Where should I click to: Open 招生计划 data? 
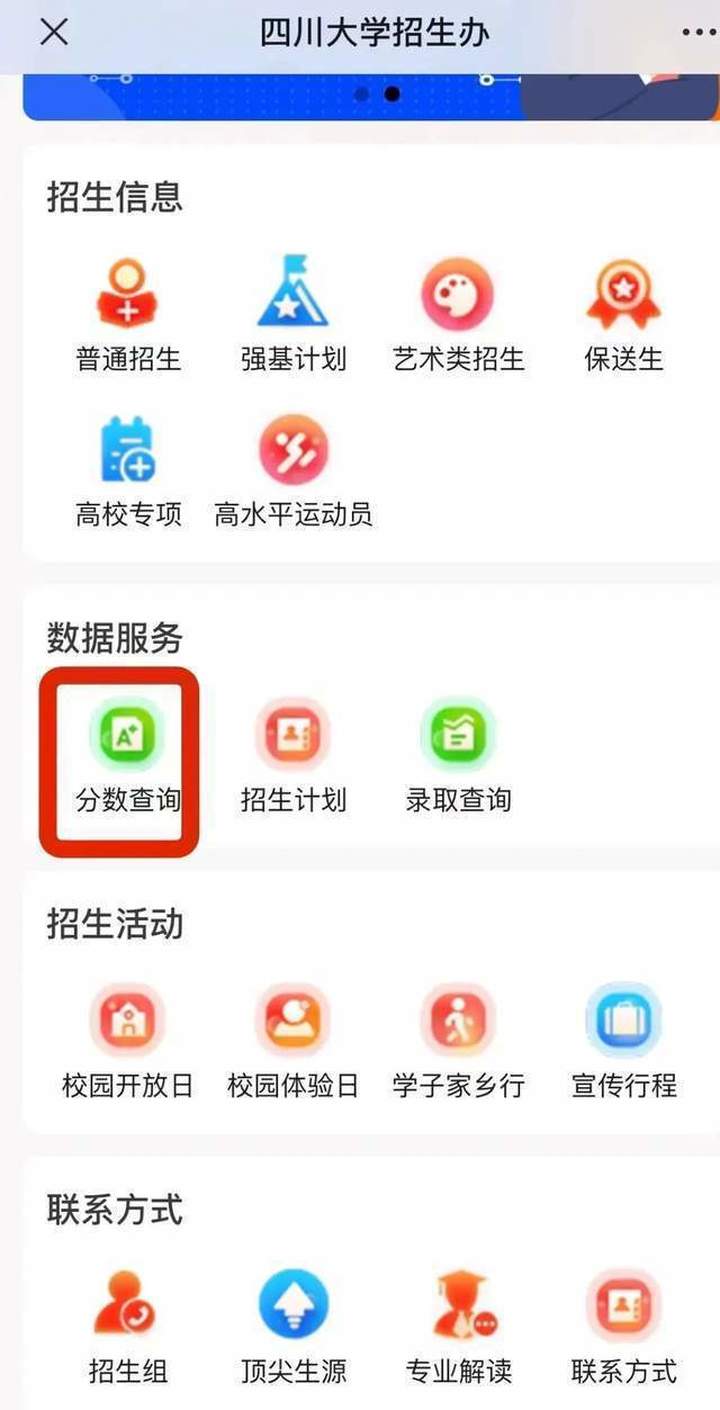click(x=293, y=754)
